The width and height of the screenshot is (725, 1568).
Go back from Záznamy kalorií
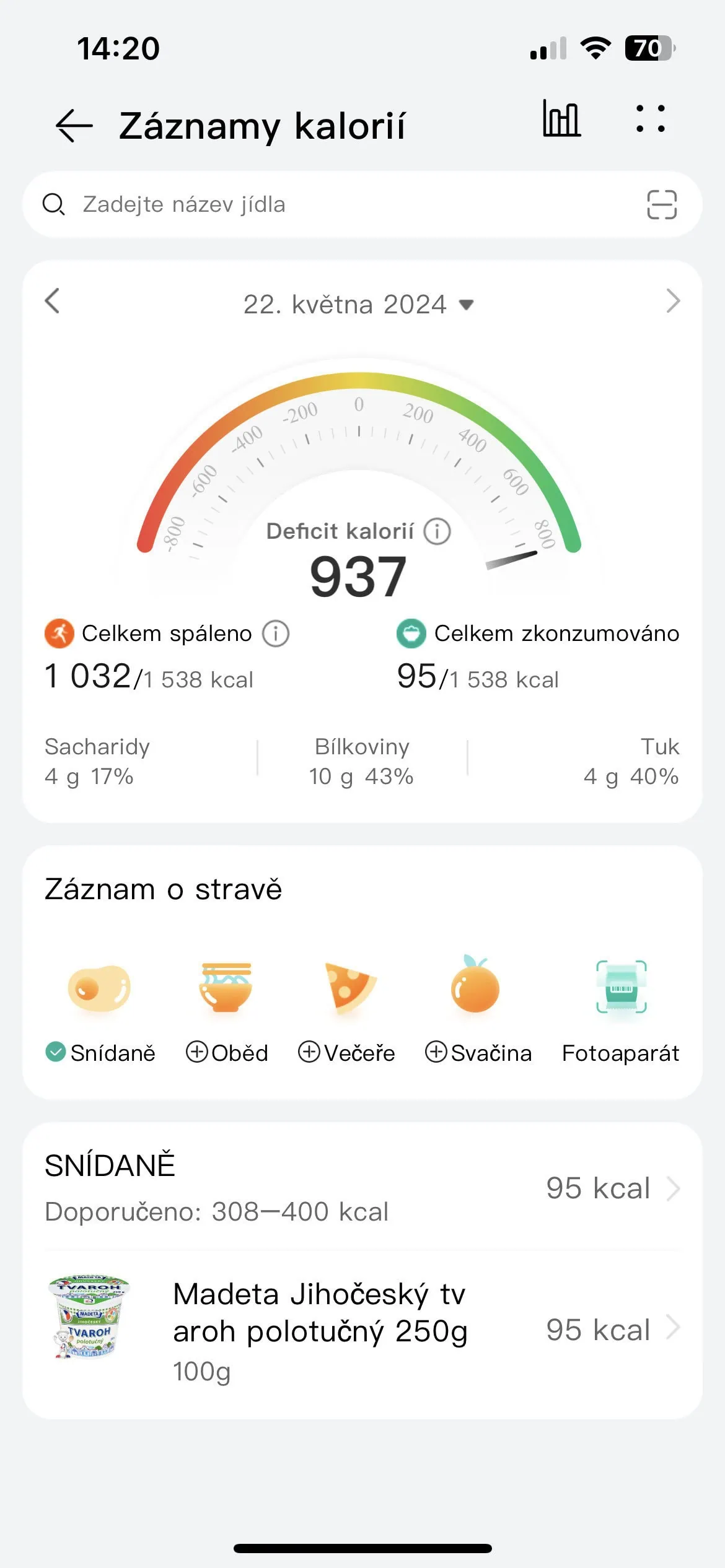point(74,126)
